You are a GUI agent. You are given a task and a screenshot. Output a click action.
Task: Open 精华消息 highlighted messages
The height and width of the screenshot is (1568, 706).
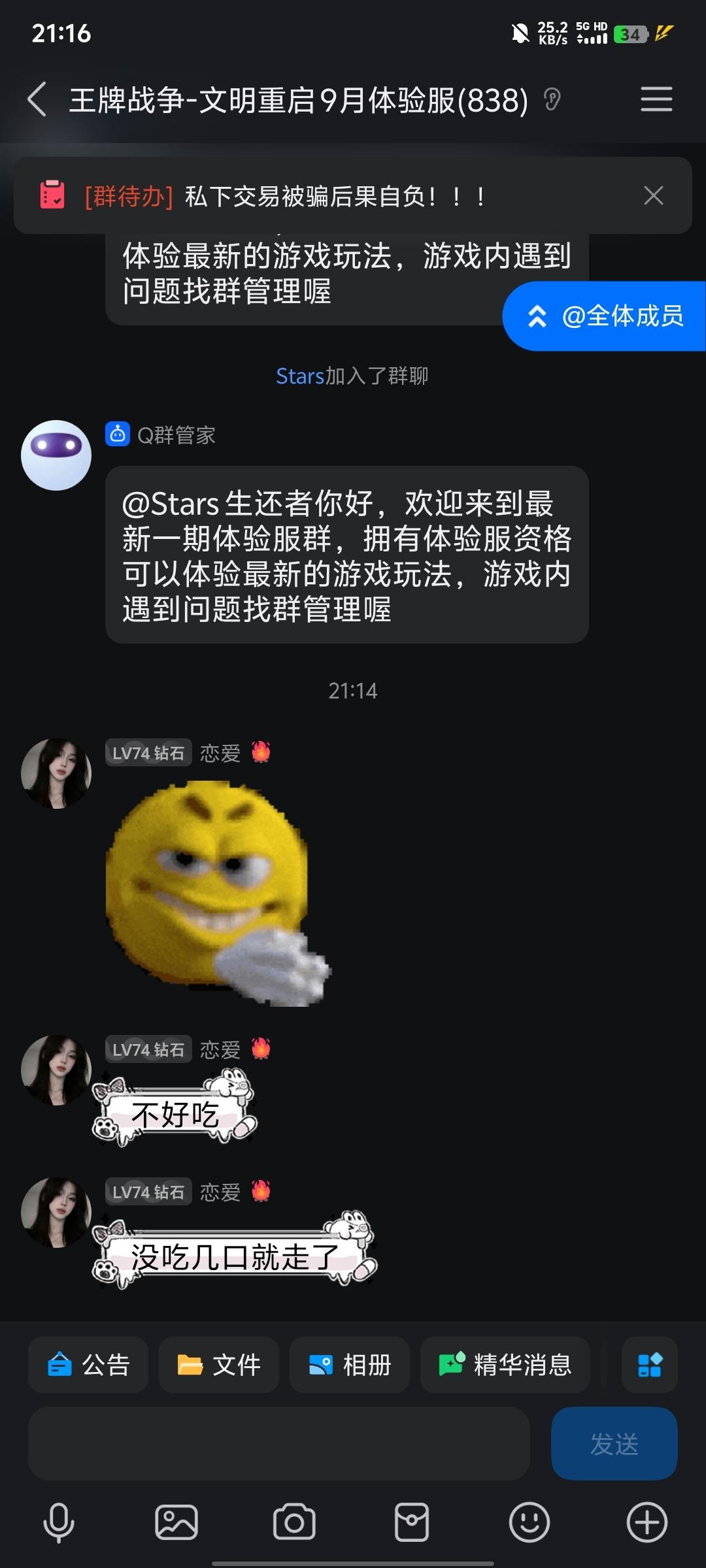click(505, 1365)
